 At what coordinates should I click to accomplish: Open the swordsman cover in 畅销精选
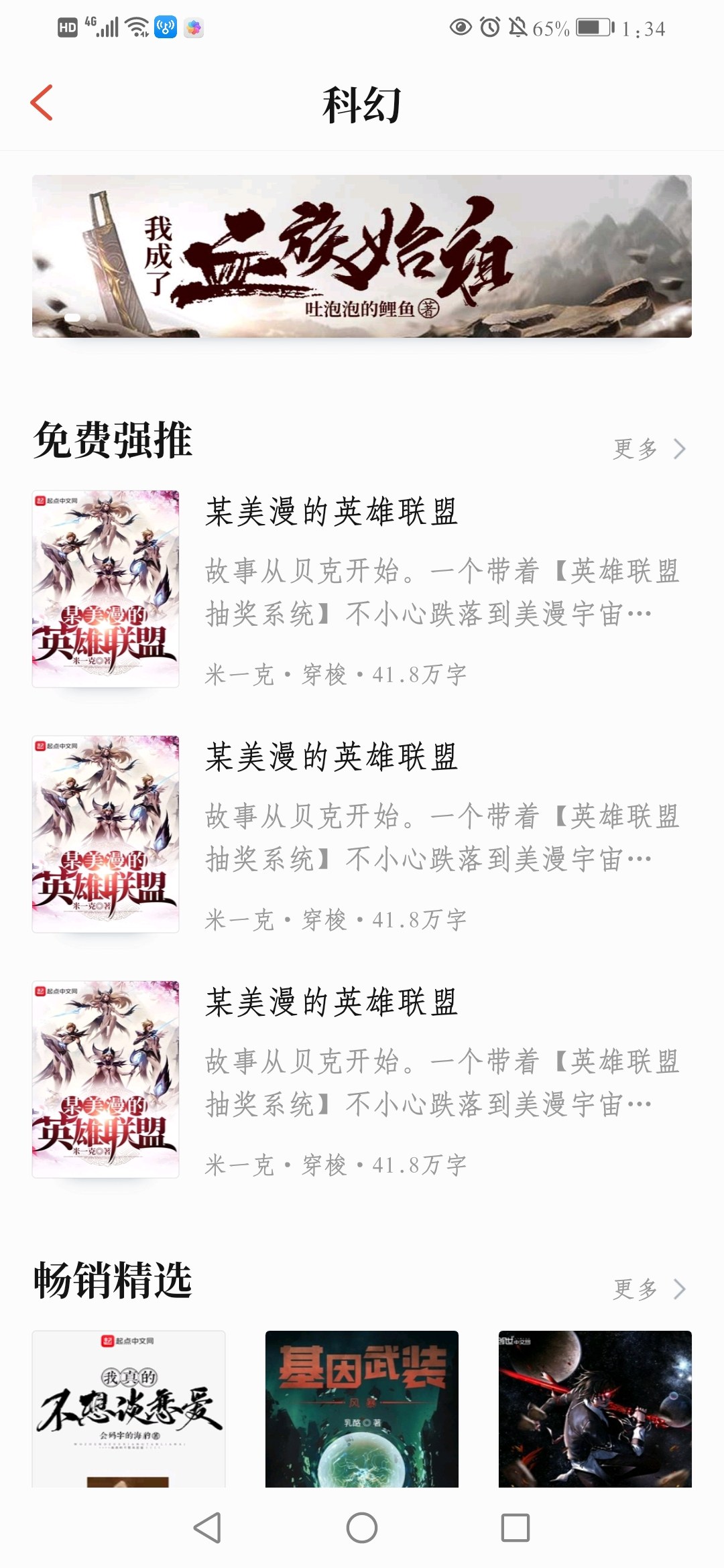(595, 1409)
